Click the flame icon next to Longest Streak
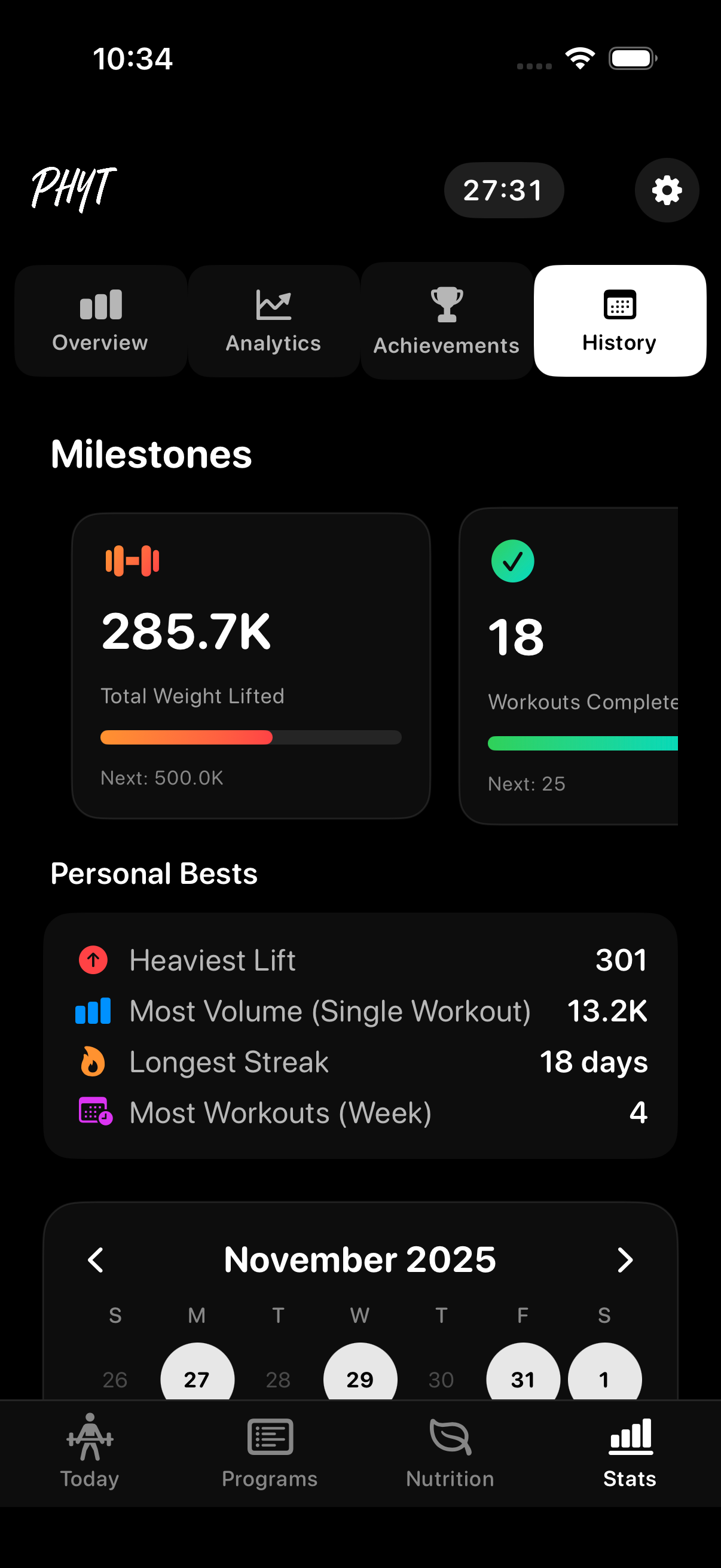721x1568 pixels. pos(92,1061)
